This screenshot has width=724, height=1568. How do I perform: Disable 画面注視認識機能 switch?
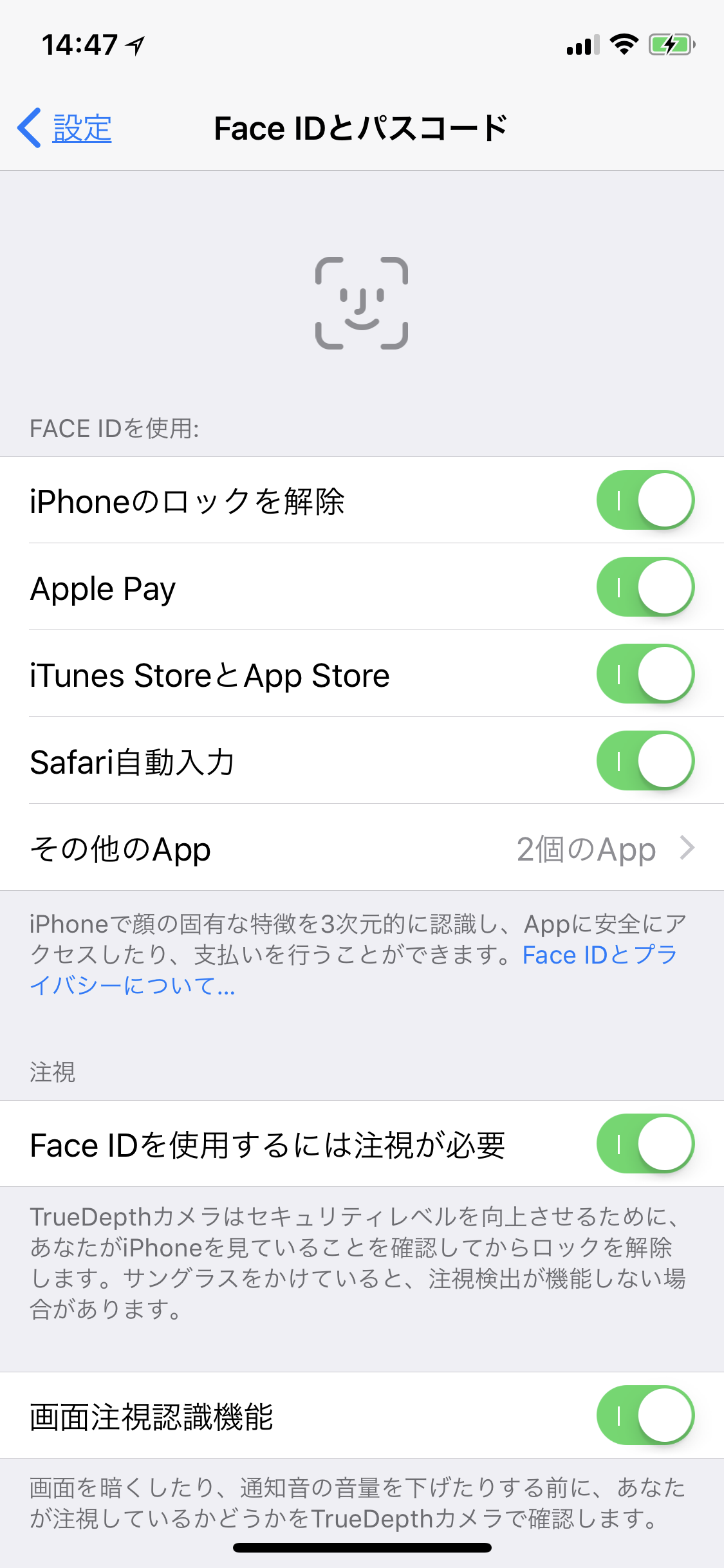pyautogui.click(x=645, y=1415)
